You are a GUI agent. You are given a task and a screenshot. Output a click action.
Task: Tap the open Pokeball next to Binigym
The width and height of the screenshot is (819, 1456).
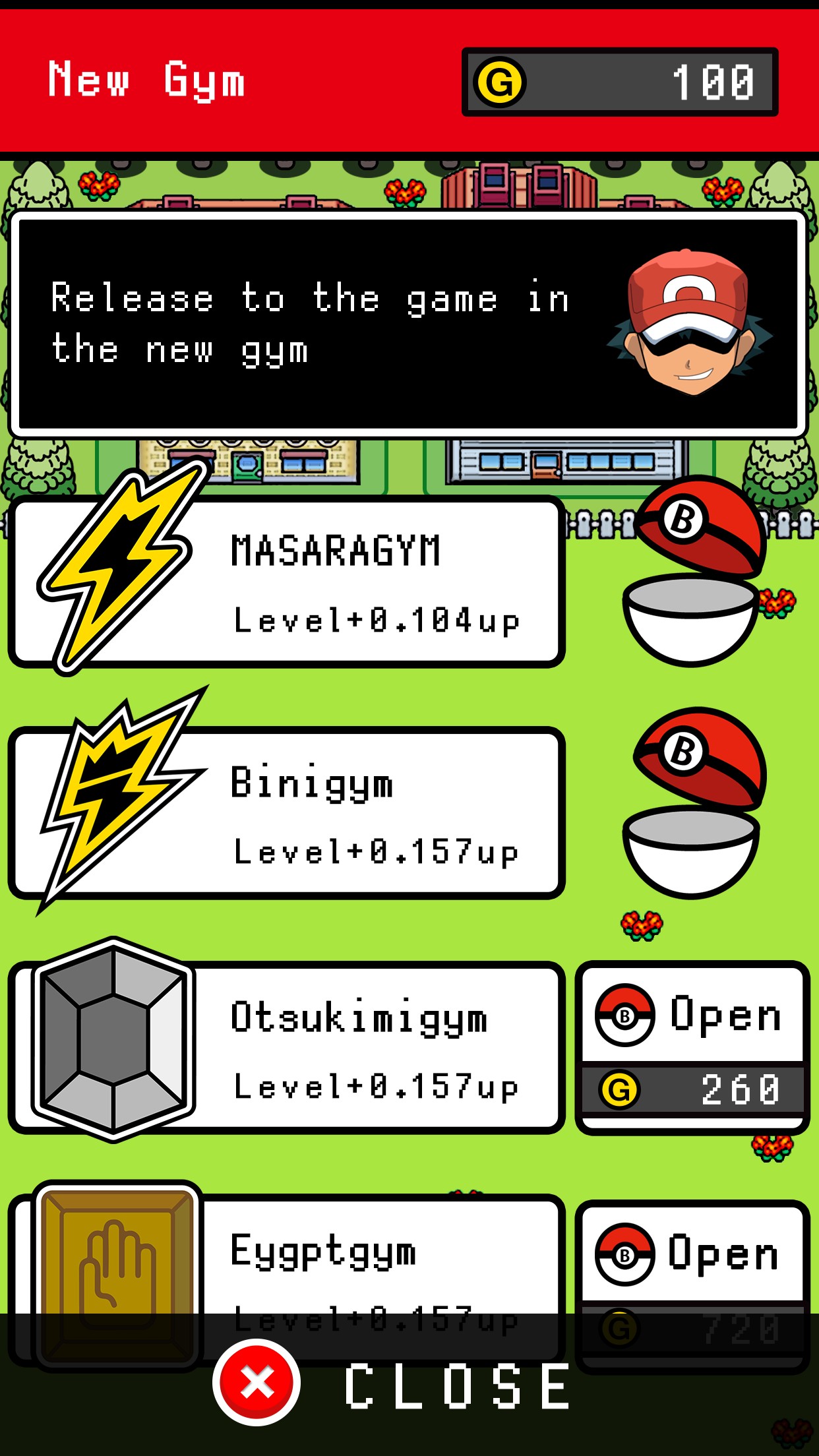click(x=694, y=803)
